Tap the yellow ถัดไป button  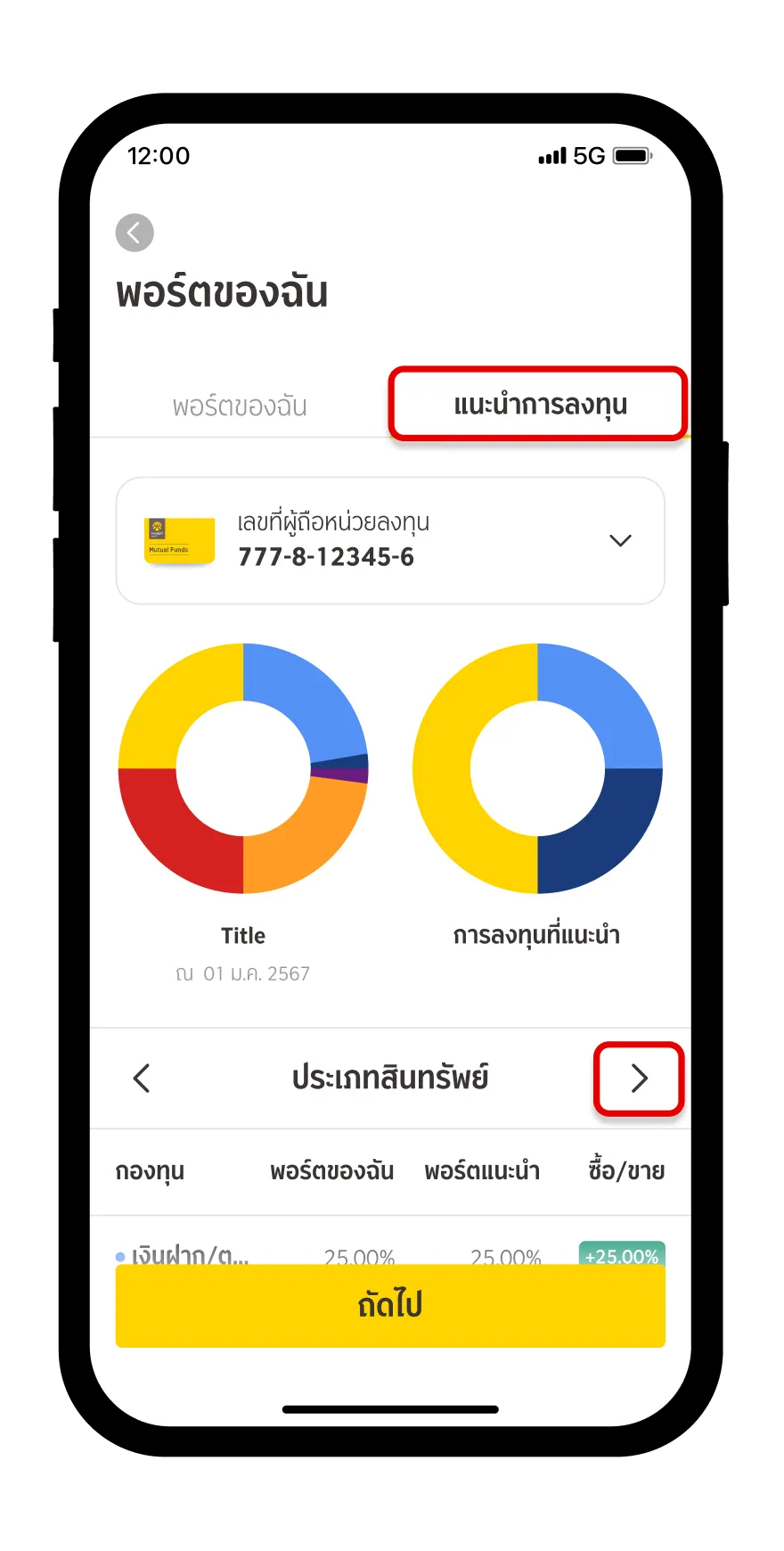tap(390, 1305)
